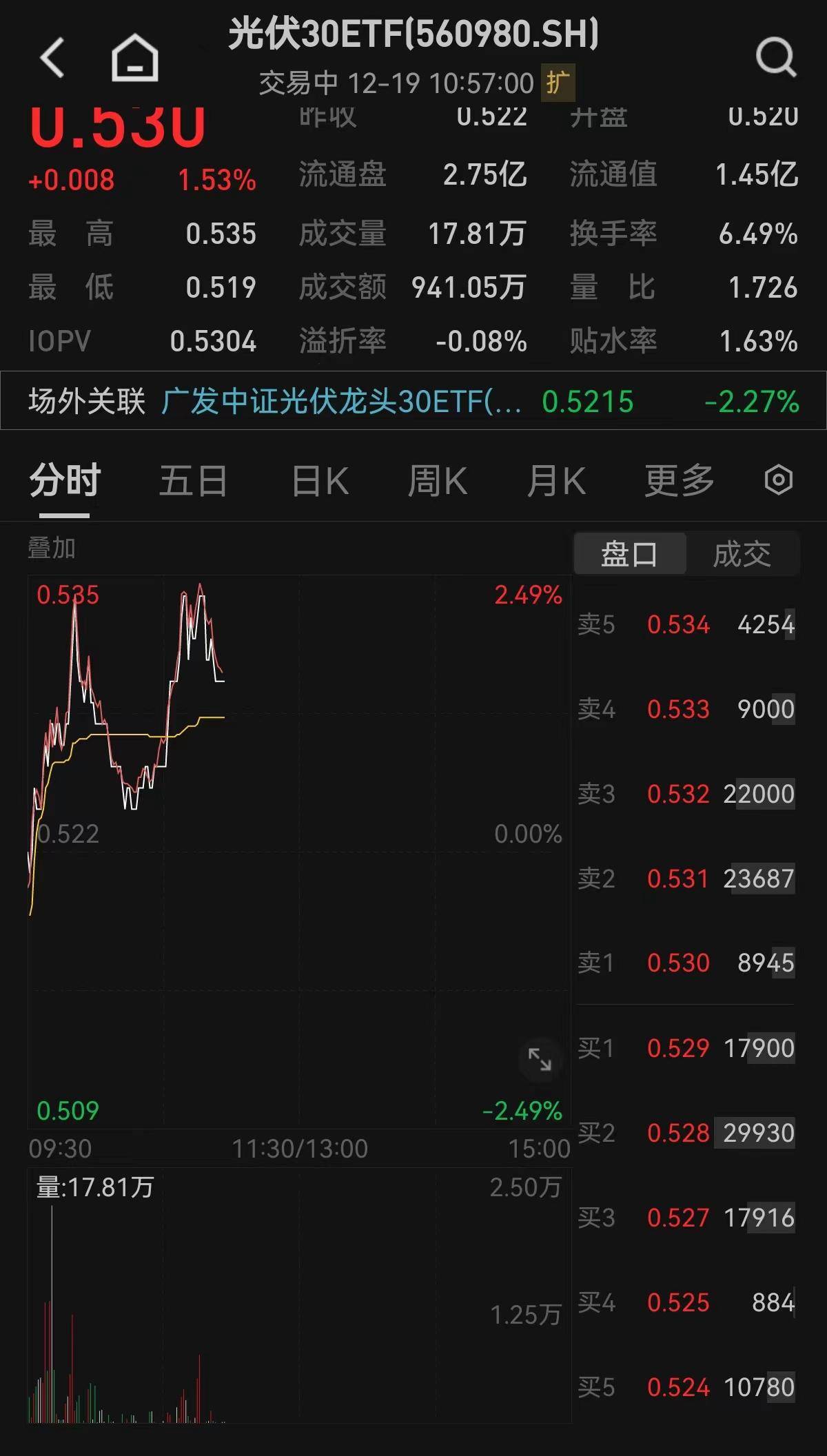Click the 卖1 ask price 0.530
This screenshot has height=1456, width=827.
pyautogui.click(x=679, y=963)
